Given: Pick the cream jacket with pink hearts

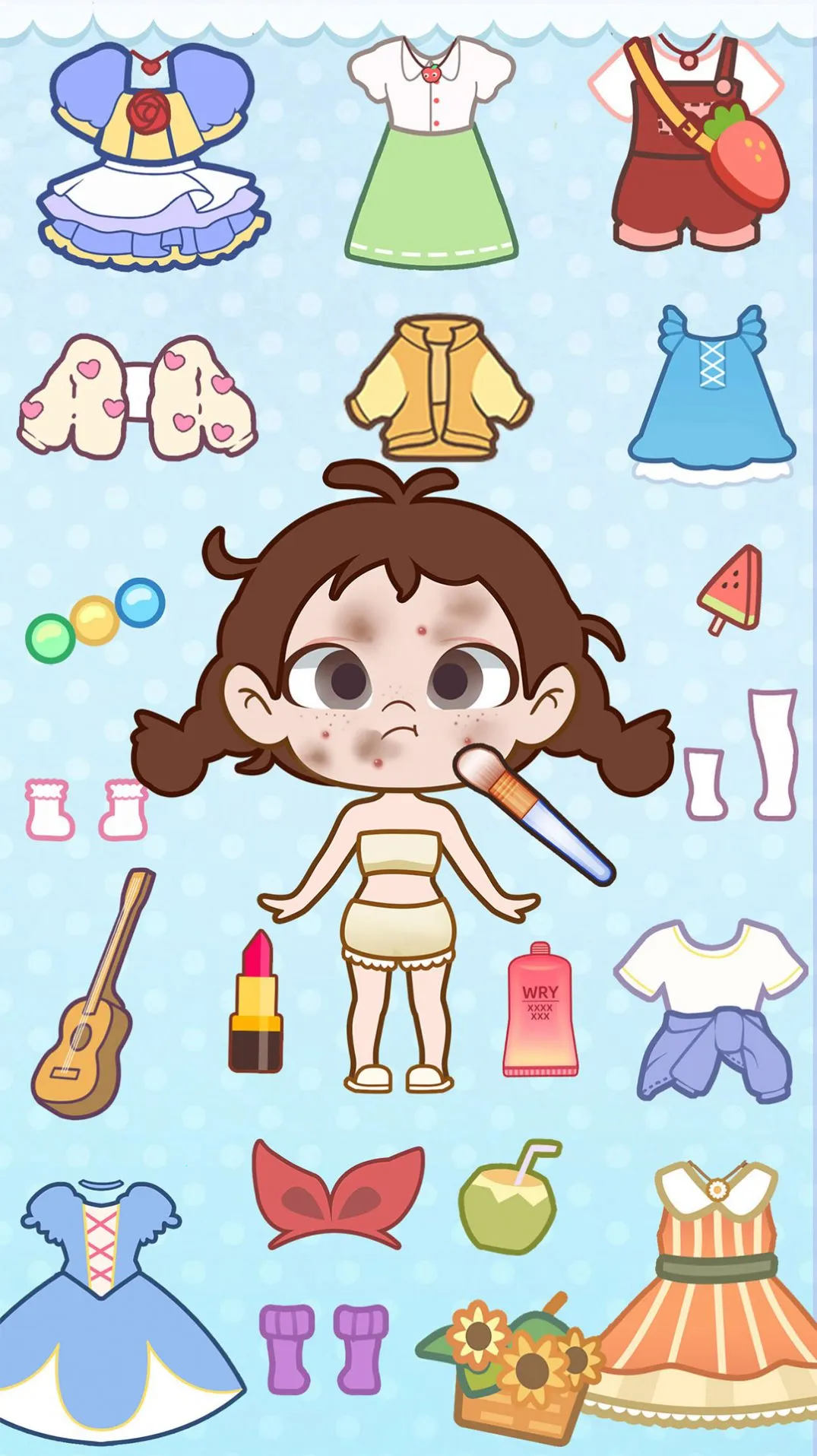Looking at the screenshot, I should click(x=137, y=395).
